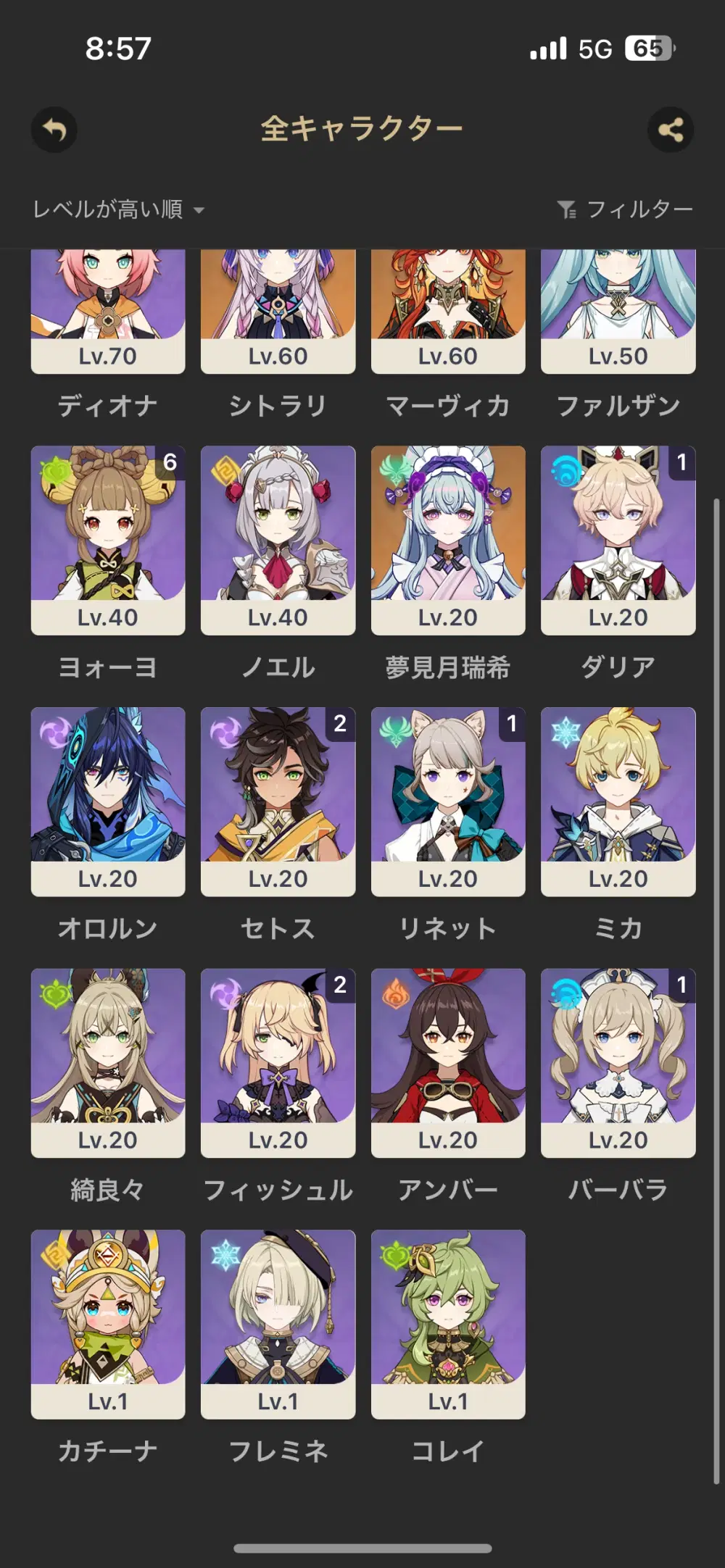
Task: Open the フィルター filter options
Action: [625, 210]
